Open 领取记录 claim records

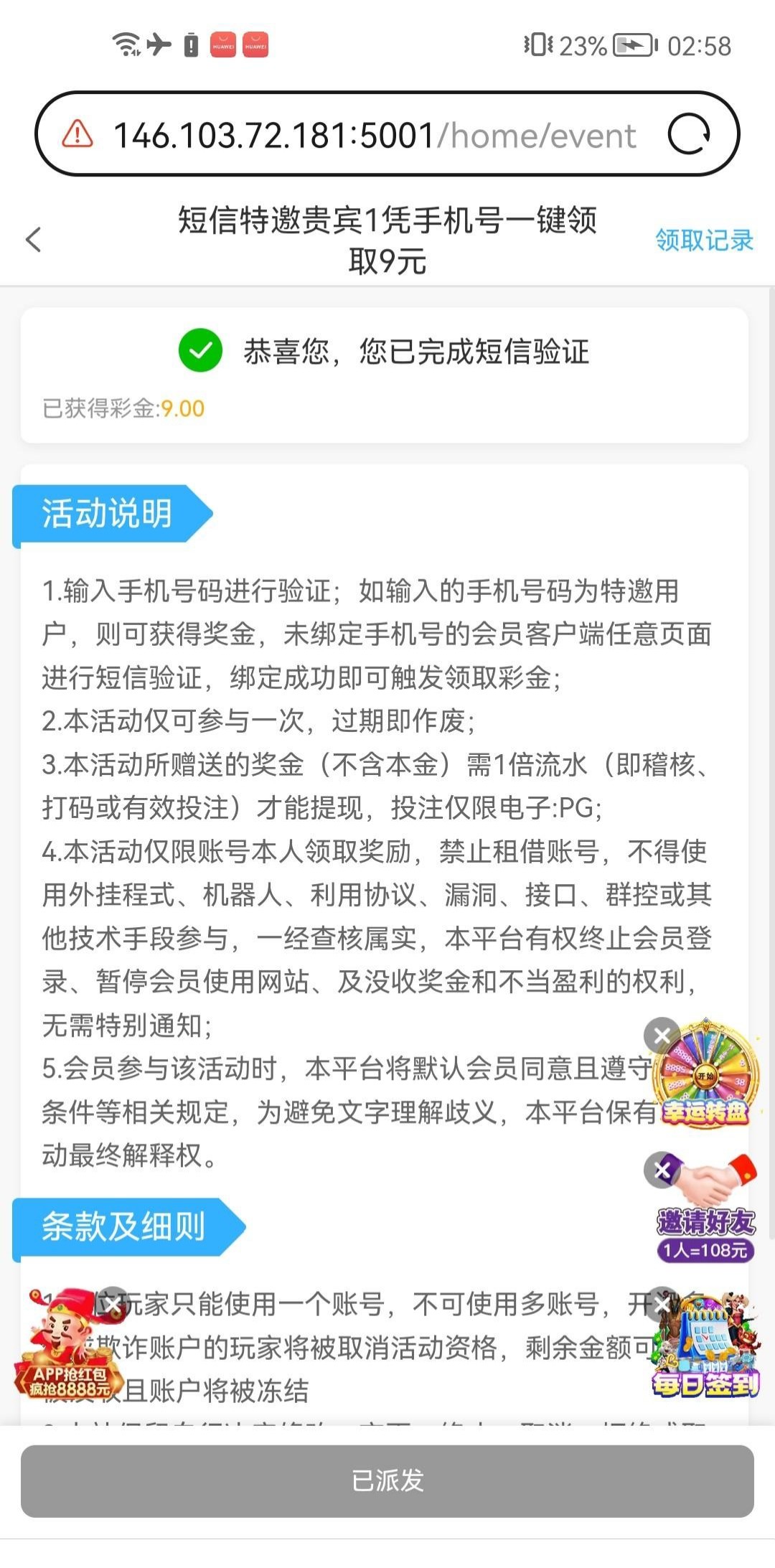tap(703, 240)
